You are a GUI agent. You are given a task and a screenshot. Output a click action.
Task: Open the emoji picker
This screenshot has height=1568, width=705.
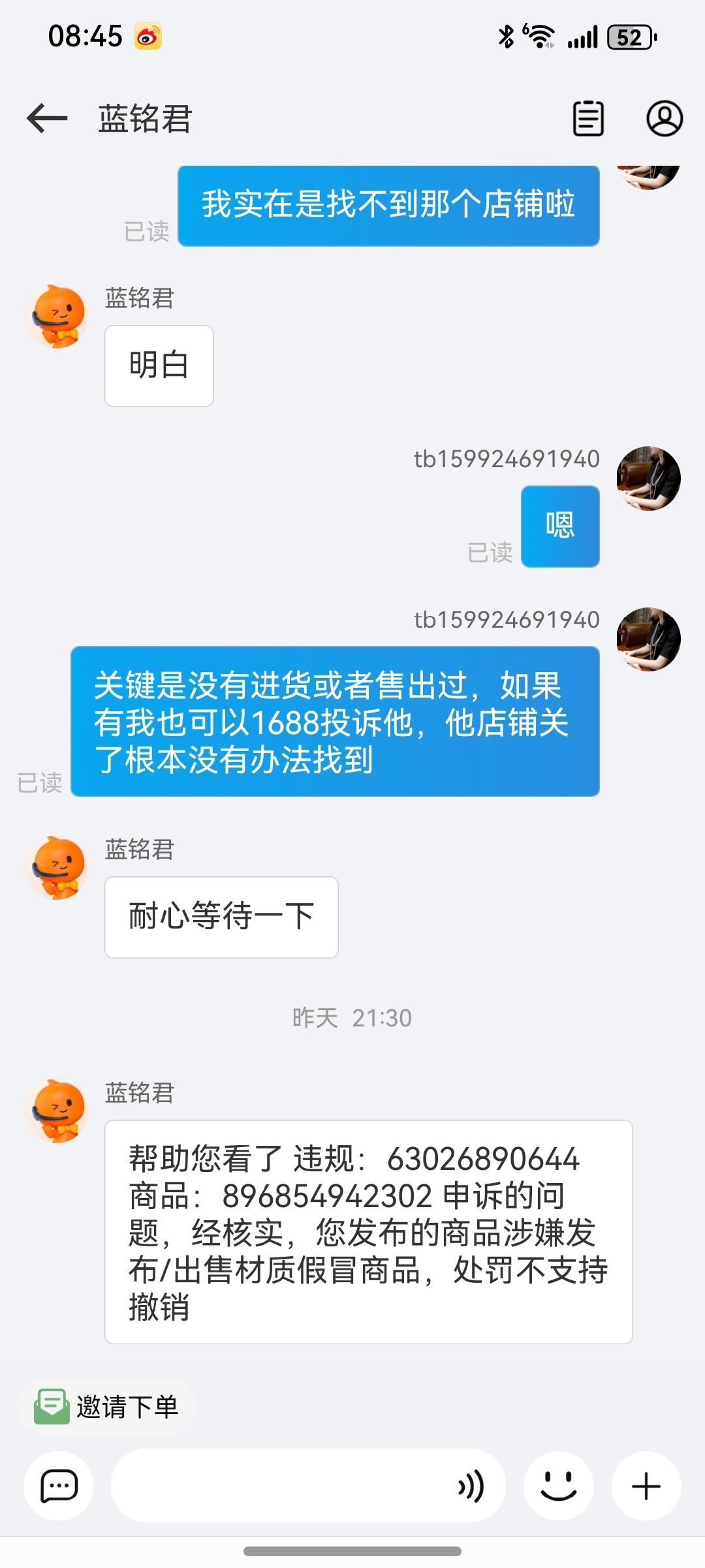[x=558, y=1486]
